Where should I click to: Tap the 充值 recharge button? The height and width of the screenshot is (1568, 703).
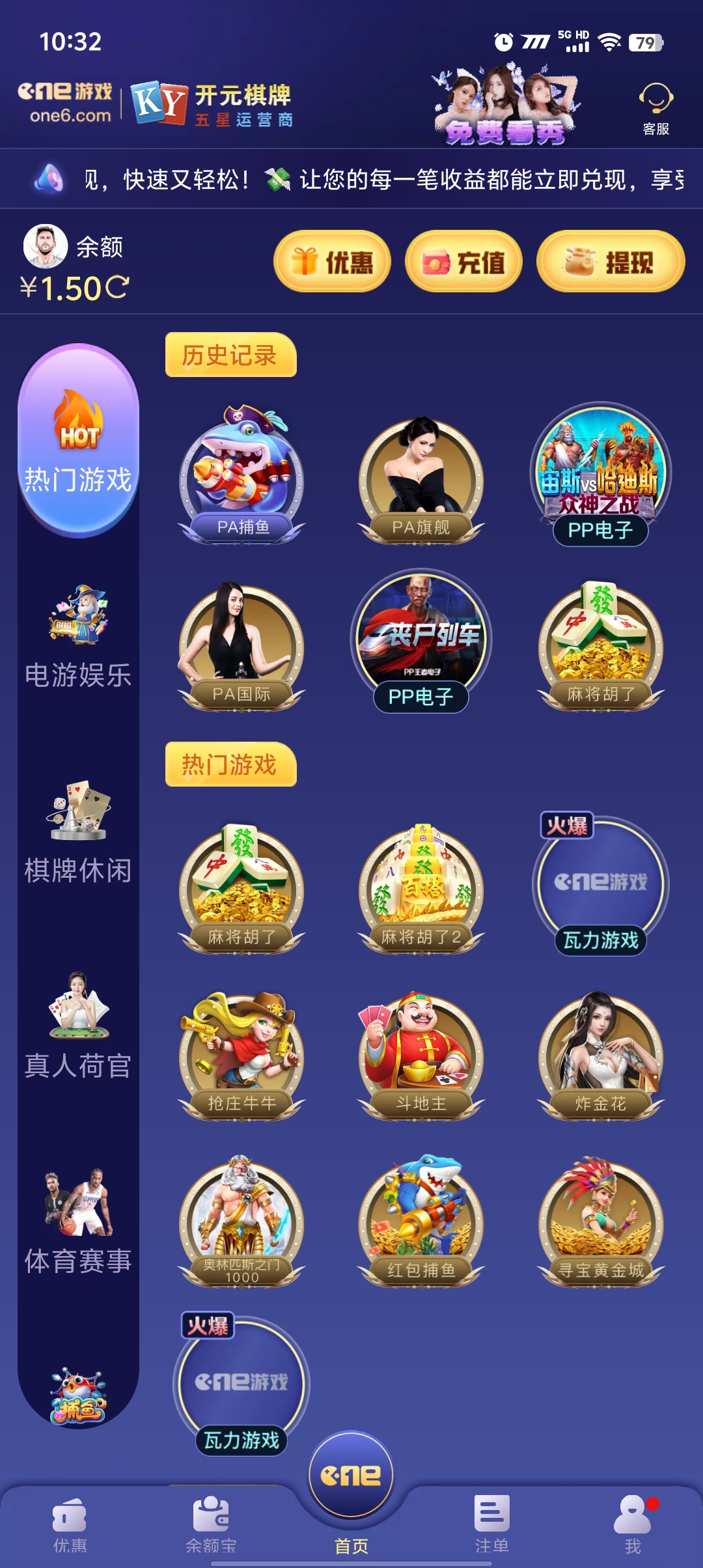pos(463,262)
